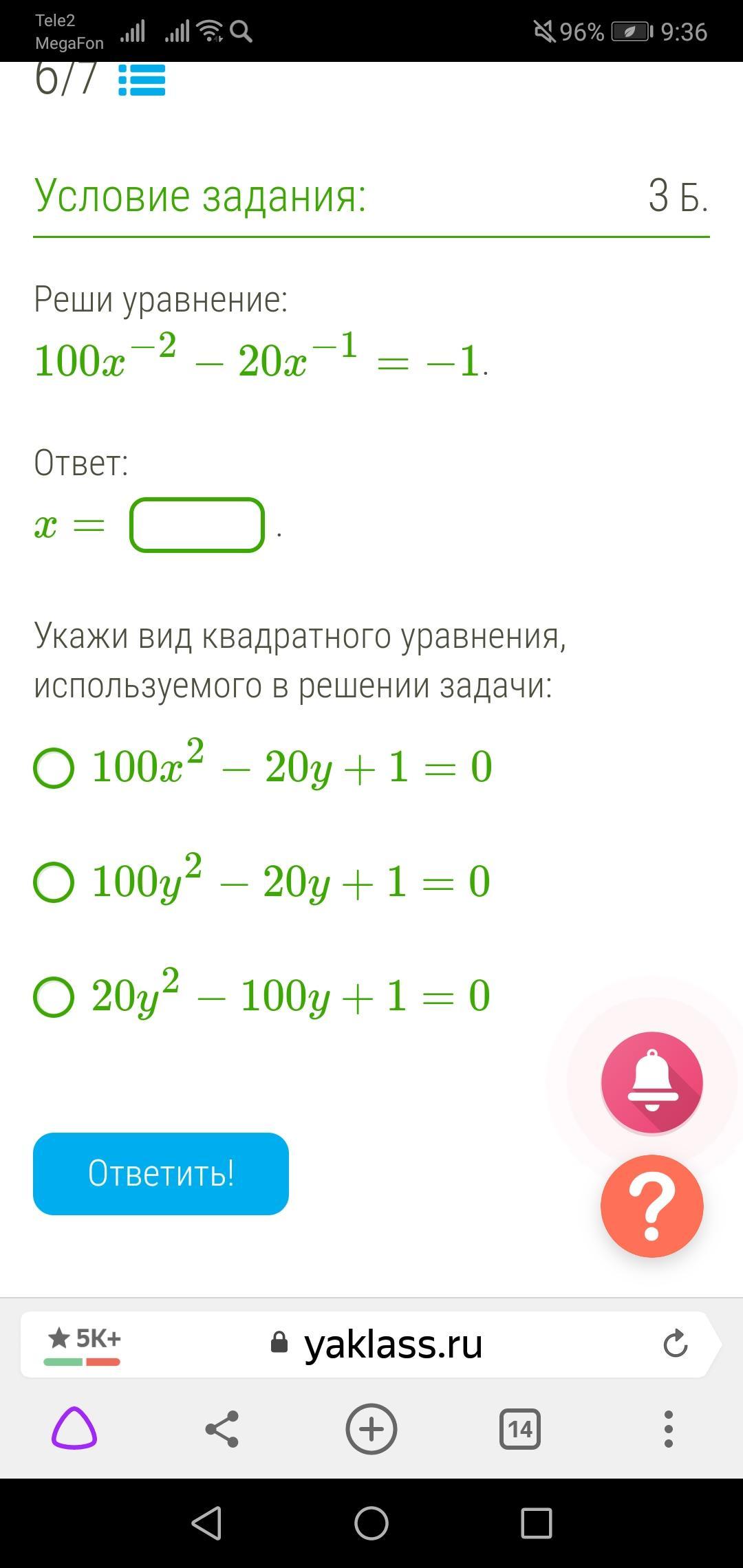
Task: Go to the home screen
Action: coord(371,1523)
